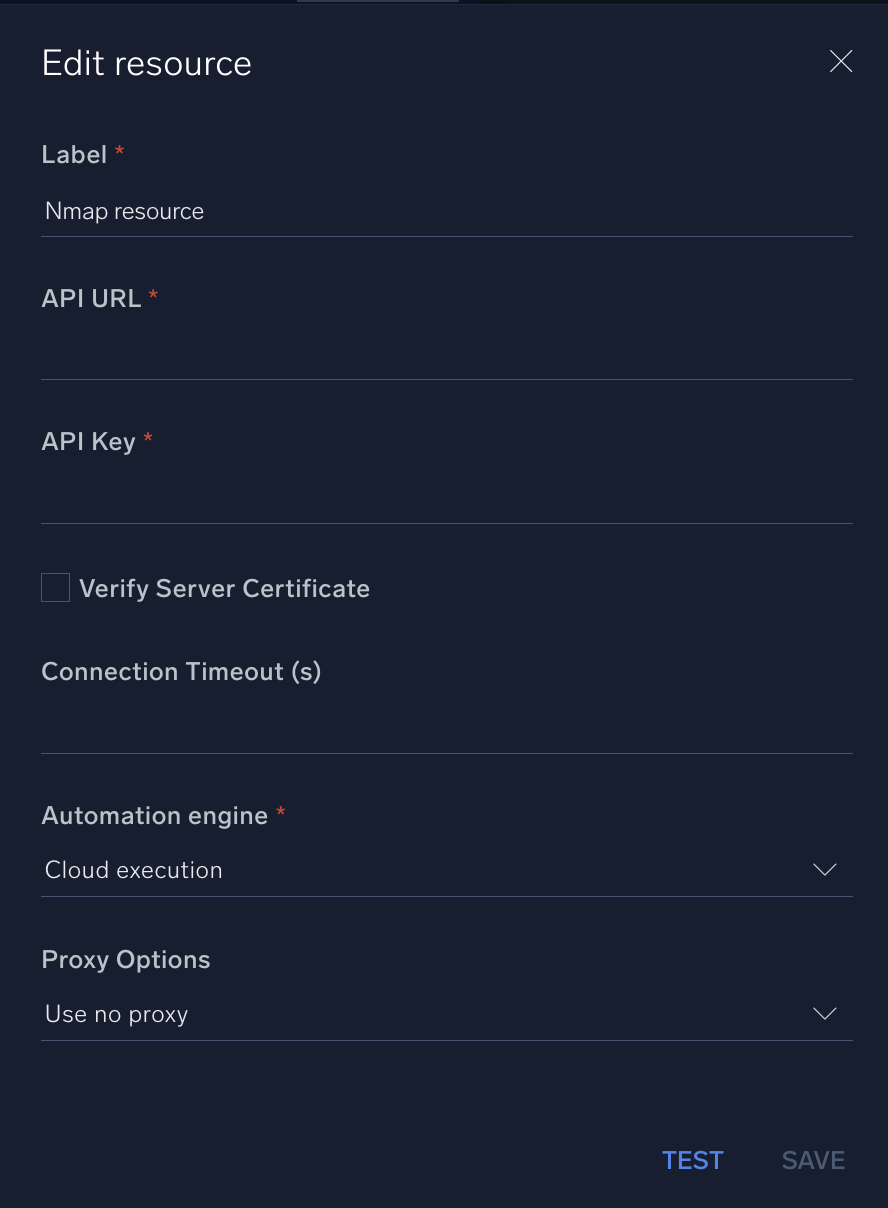Click inside the Label input field
The height and width of the screenshot is (1208, 888).
coord(400,211)
